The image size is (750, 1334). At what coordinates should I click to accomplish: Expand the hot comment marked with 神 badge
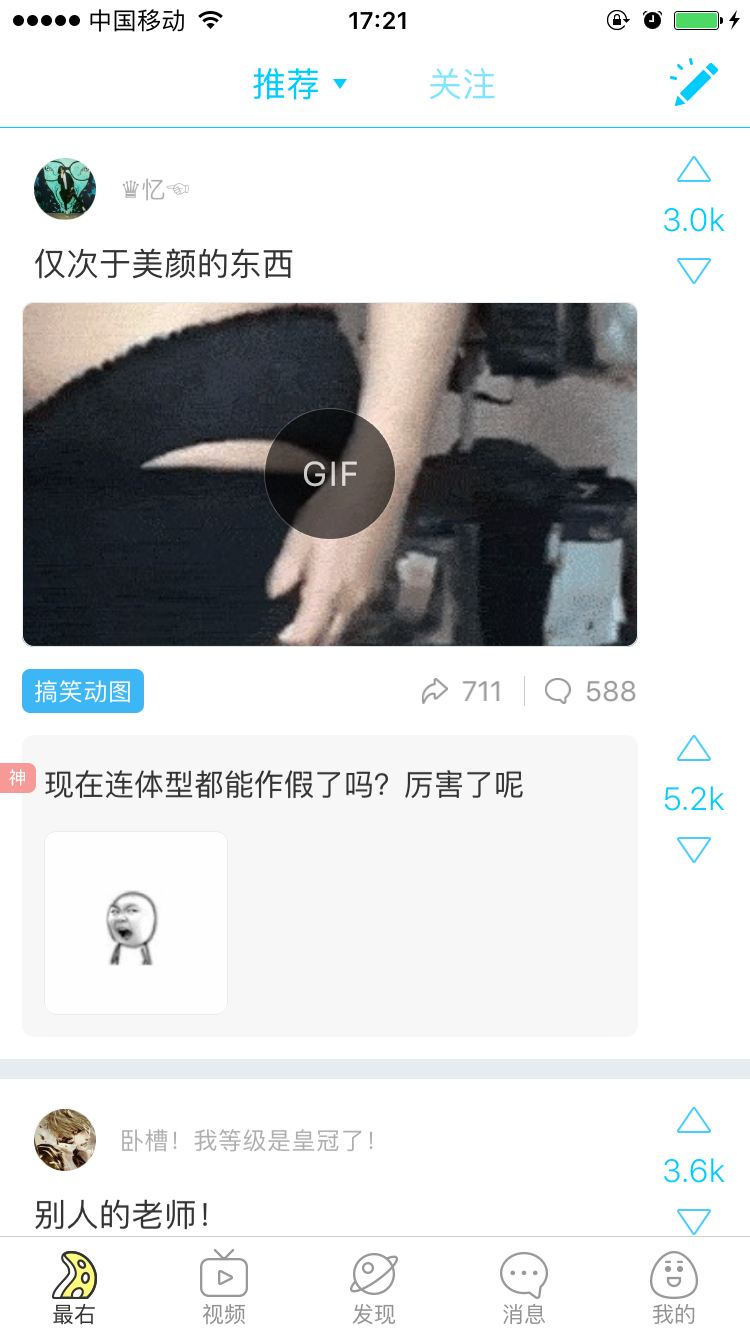[x=15, y=778]
